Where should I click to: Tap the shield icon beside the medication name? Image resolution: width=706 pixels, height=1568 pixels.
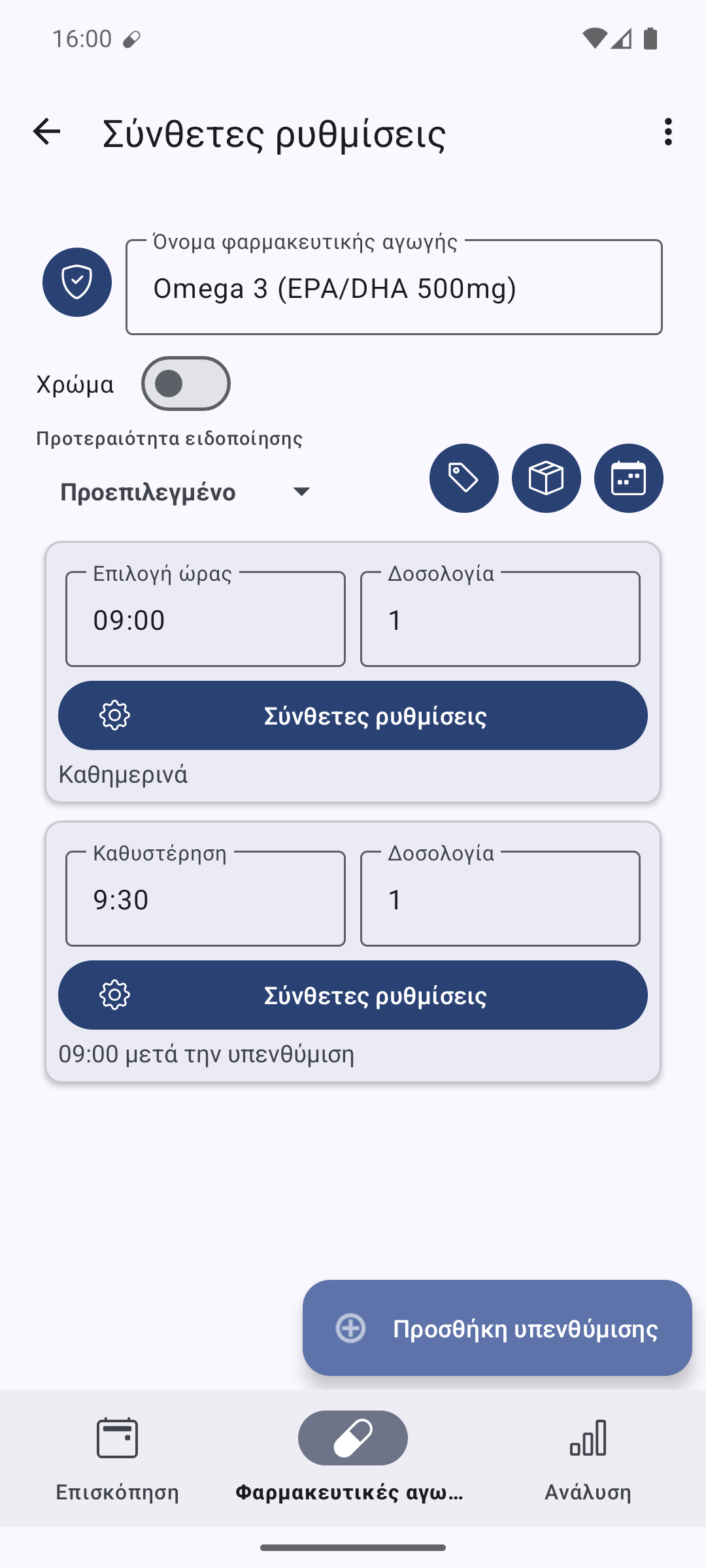[77, 282]
